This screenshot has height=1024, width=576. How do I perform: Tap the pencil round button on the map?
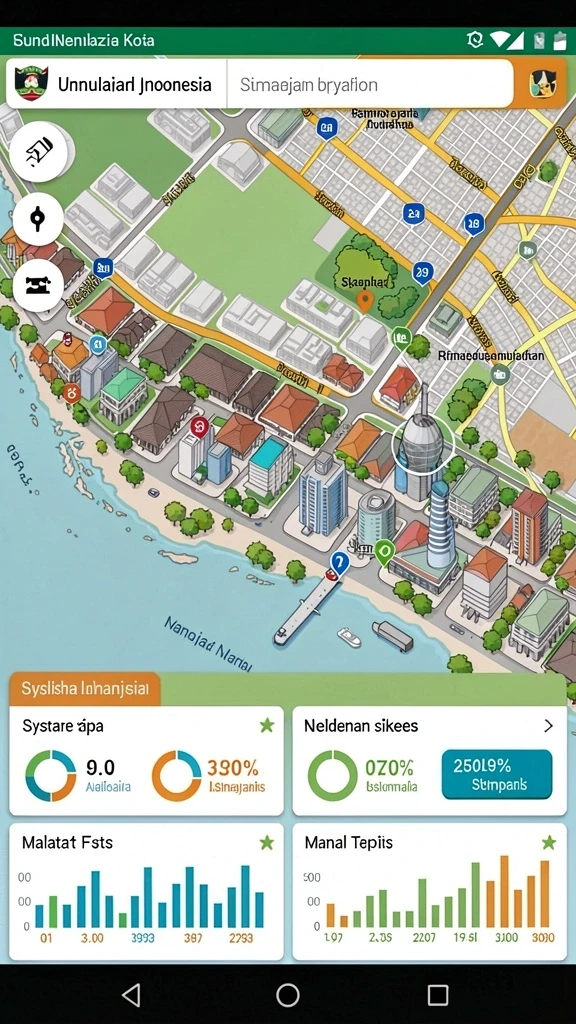pos(39,152)
